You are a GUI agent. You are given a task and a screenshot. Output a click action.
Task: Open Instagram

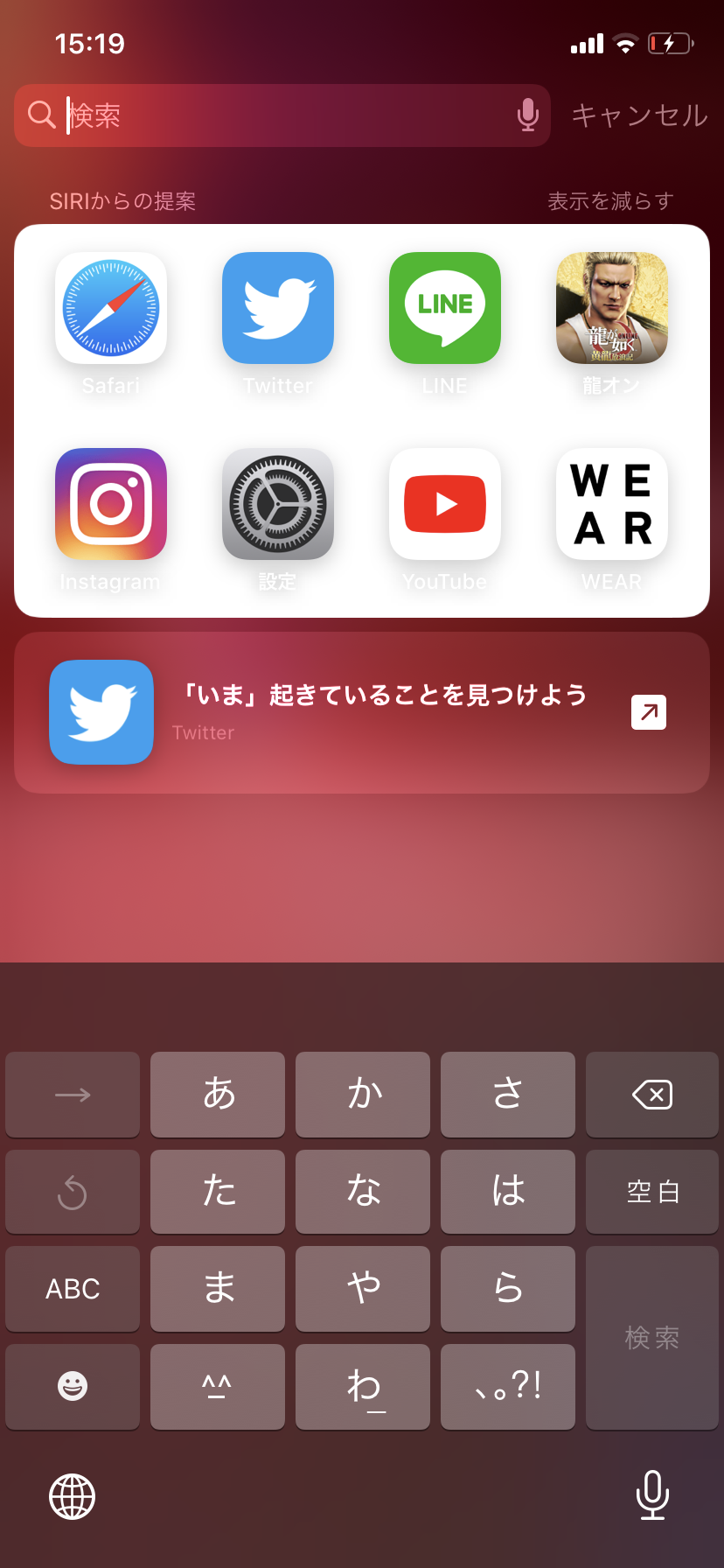tap(111, 505)
